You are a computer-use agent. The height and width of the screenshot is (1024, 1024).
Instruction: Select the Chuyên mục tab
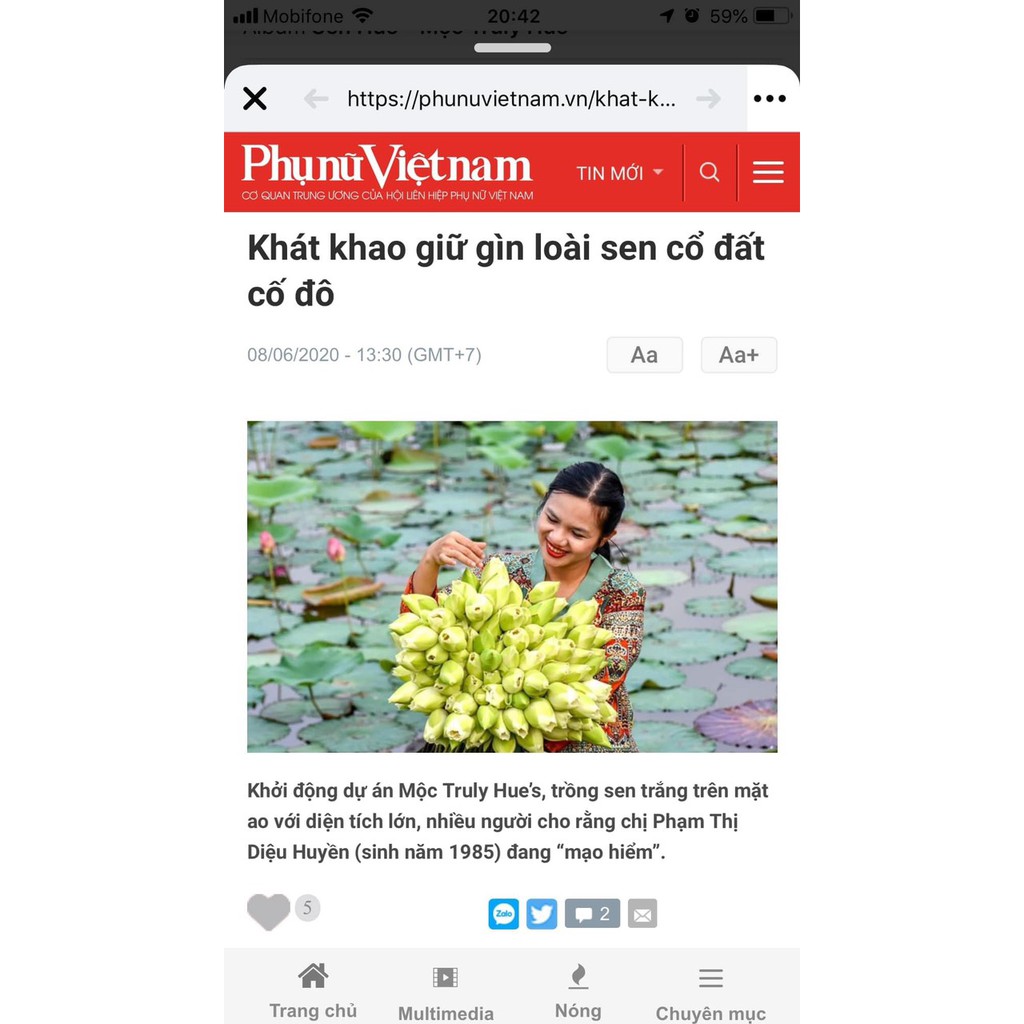[710, 992]
